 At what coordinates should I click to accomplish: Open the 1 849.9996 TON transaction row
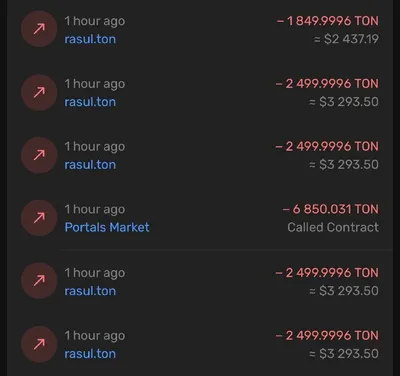coord(200,29)
